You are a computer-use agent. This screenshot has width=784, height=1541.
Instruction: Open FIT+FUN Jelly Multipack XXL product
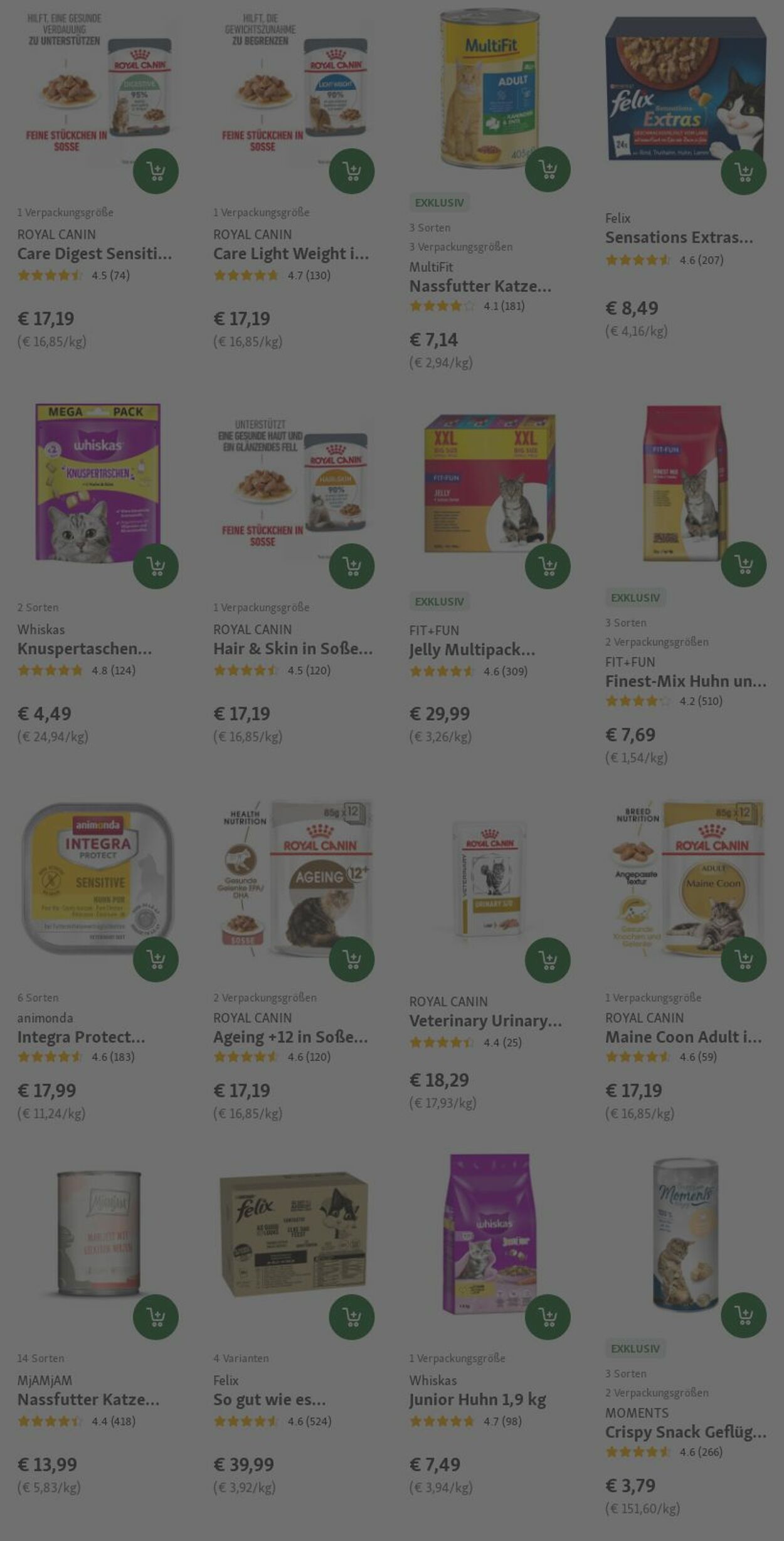(472, 650)
